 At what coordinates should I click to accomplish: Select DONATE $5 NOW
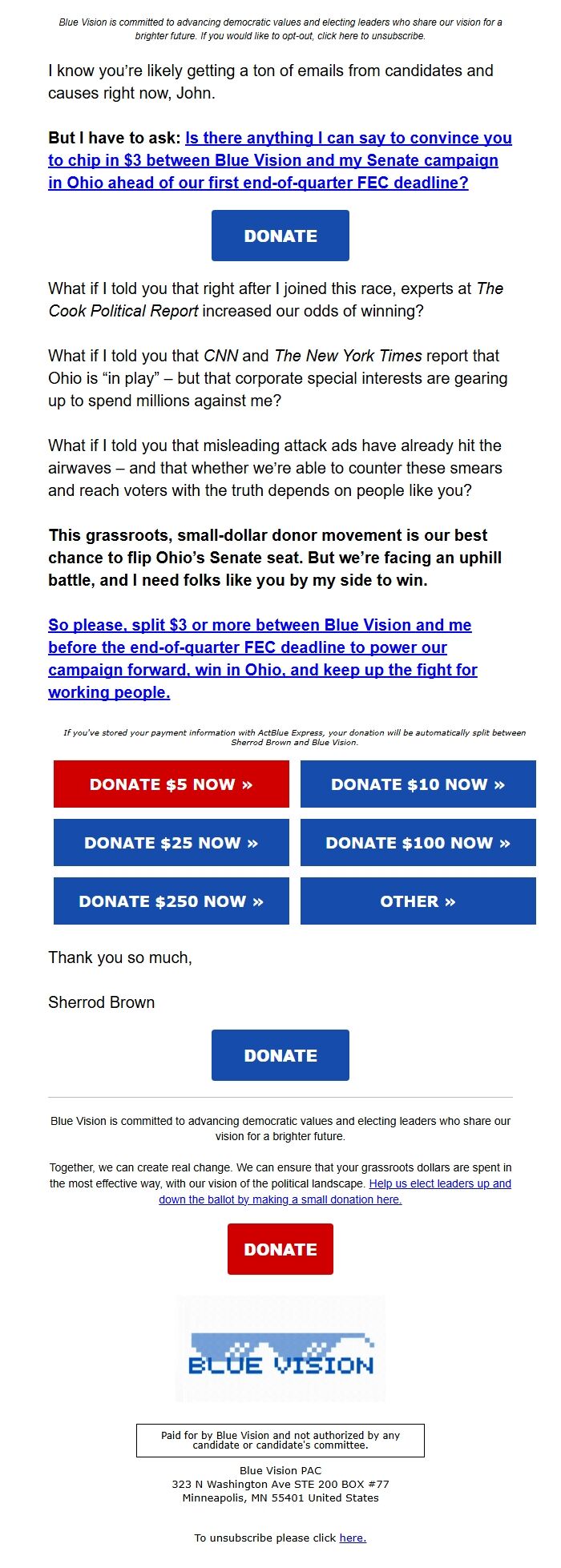click(x=171, y=784)
